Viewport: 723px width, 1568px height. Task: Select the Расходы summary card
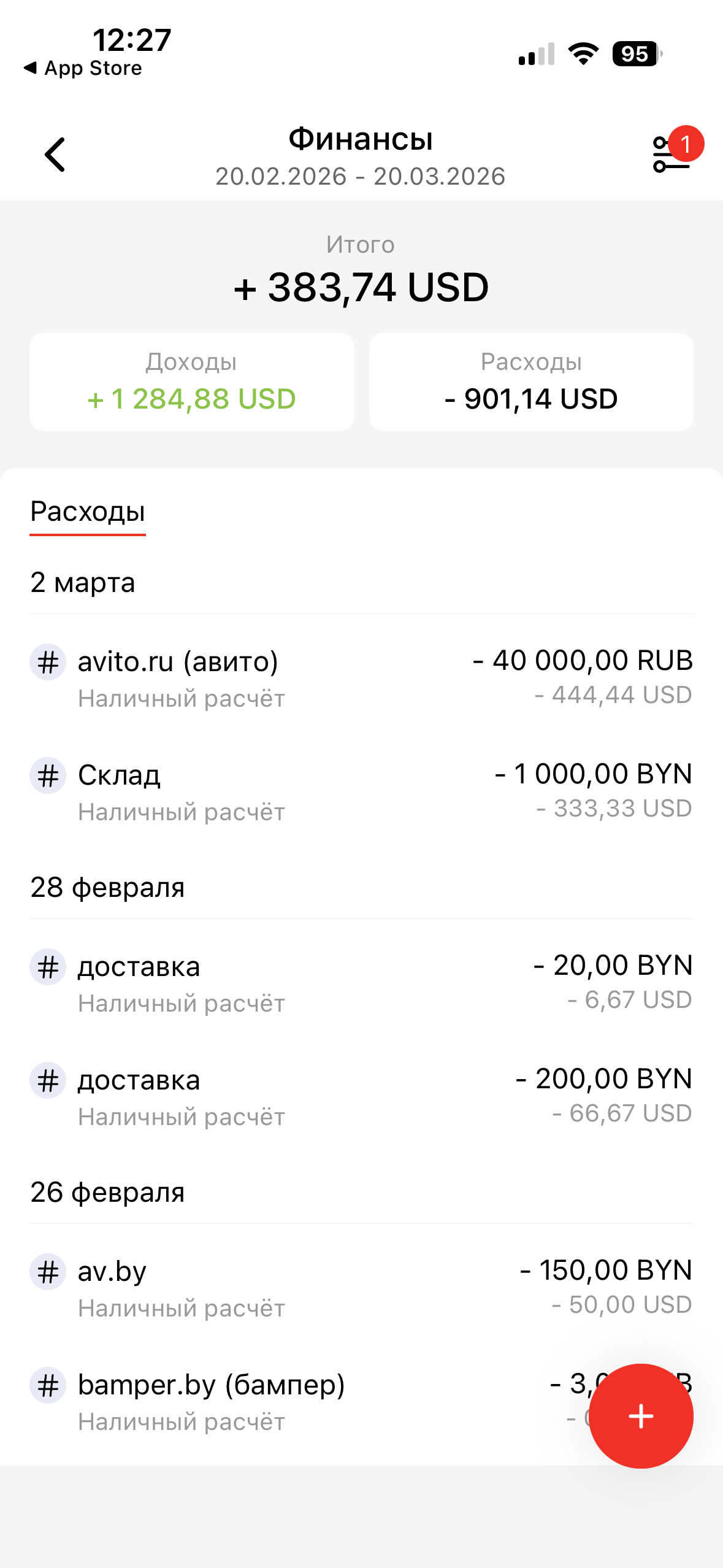tap(531, 380)
